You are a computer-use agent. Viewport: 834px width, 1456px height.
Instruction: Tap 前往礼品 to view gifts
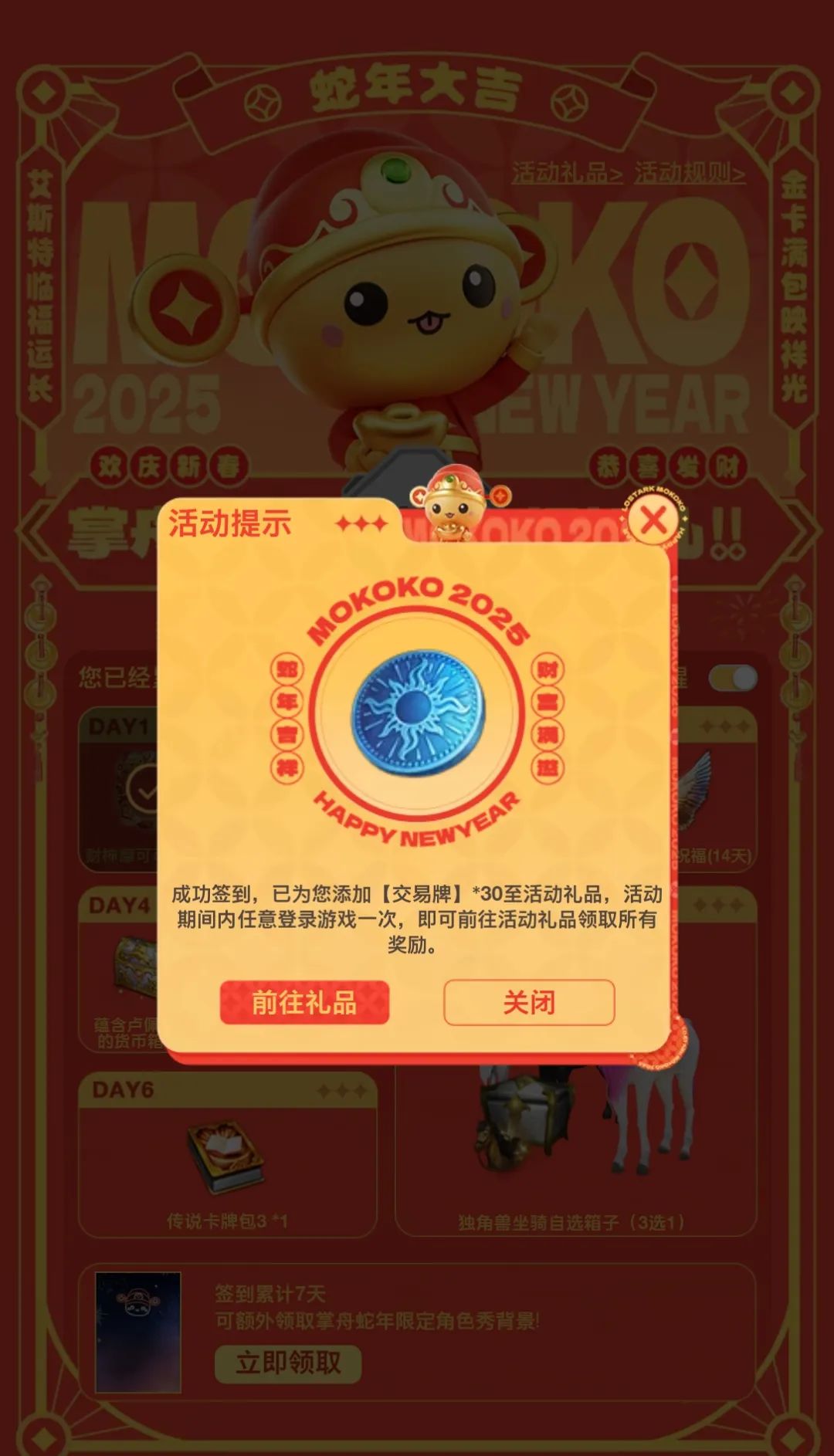click(x=304, y=1003)
